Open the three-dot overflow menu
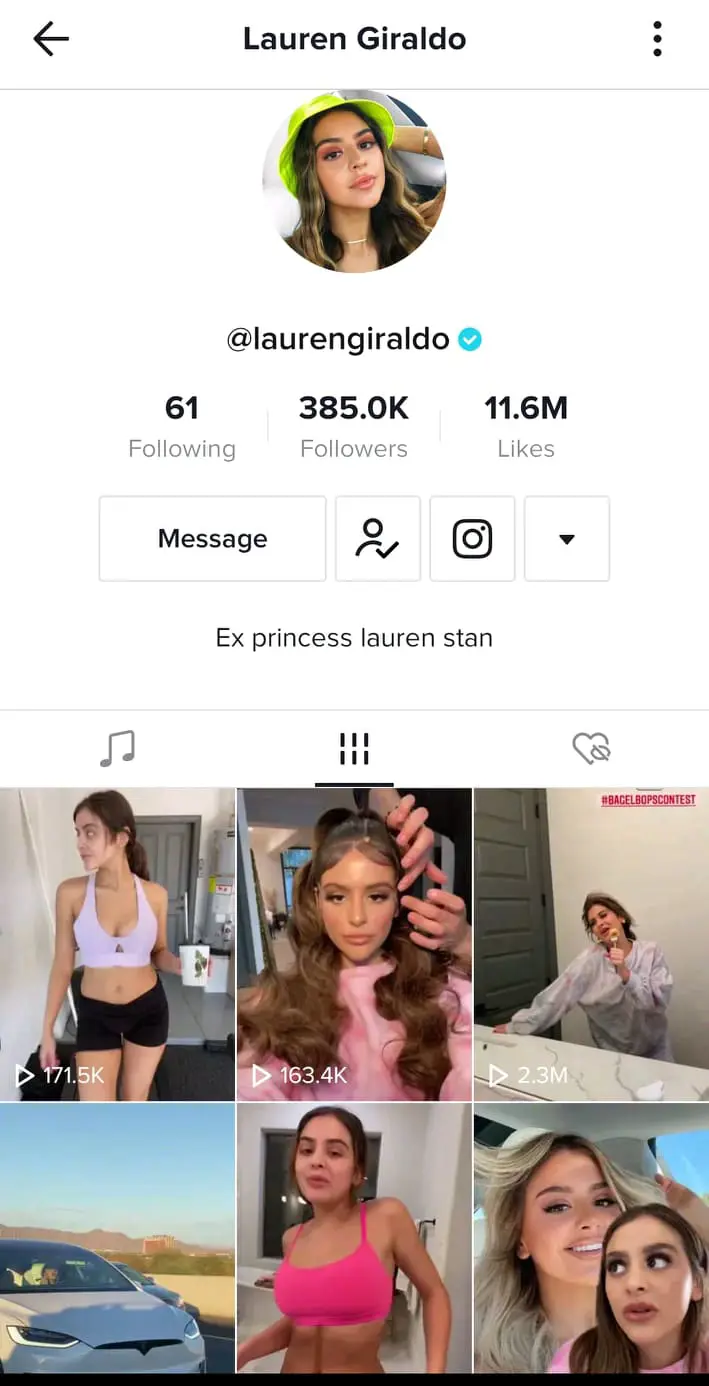709x1386 pixels. (x=657, y=40)
